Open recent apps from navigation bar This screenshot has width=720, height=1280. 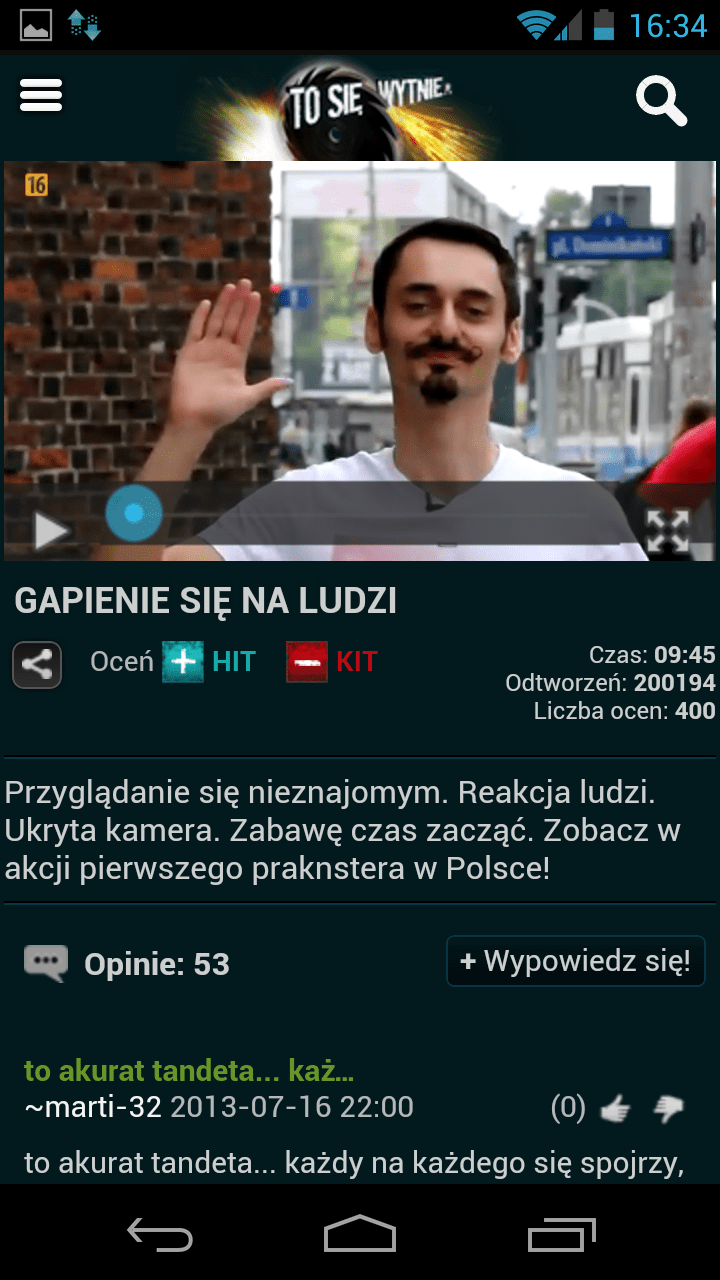pyautogui.click(x=561, y=1236)
